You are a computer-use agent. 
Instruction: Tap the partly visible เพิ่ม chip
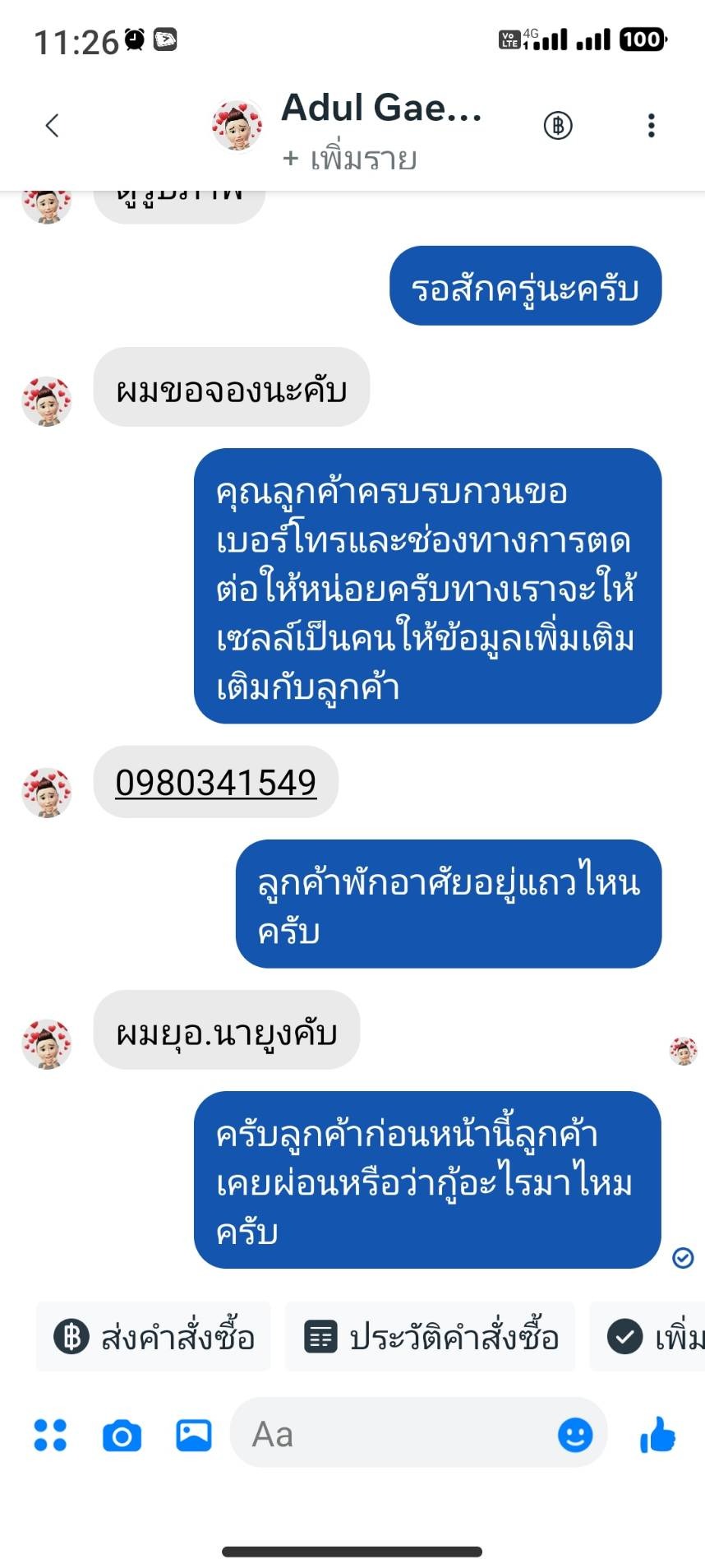click(x=647, y=1336)
